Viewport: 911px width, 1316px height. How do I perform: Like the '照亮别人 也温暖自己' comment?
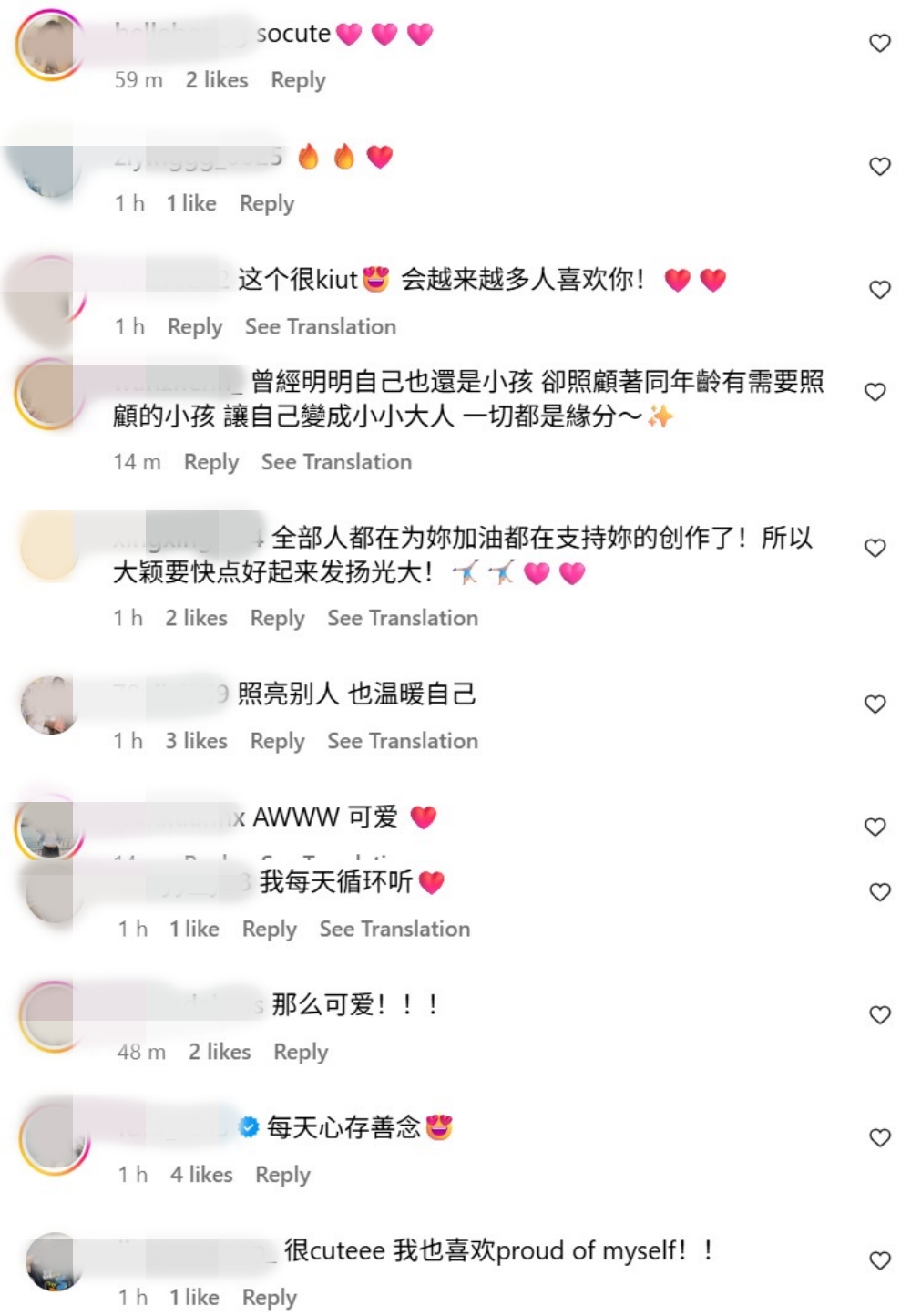coord(875,704)
